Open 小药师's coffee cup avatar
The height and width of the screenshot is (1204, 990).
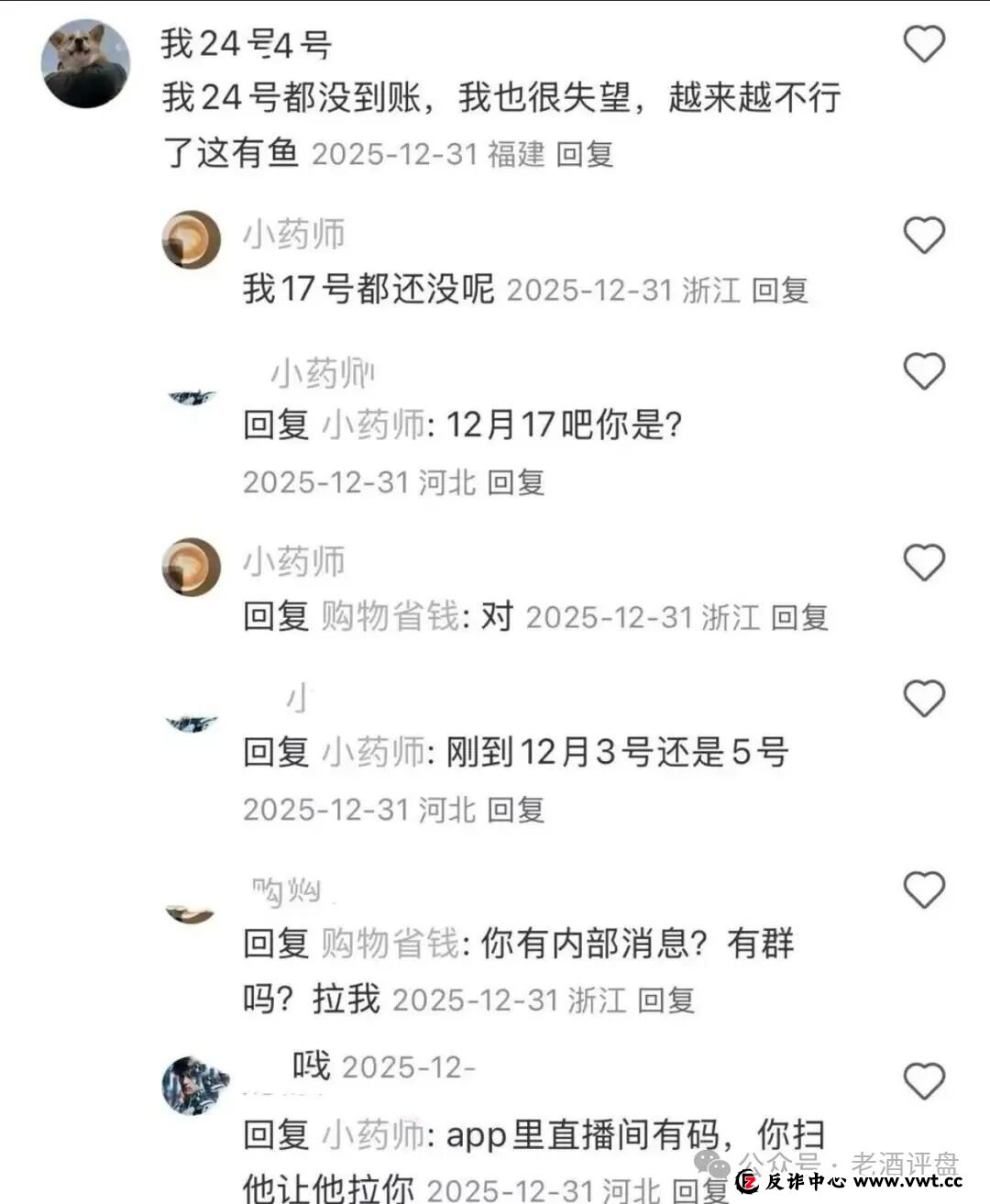click(x=191, y=237)
